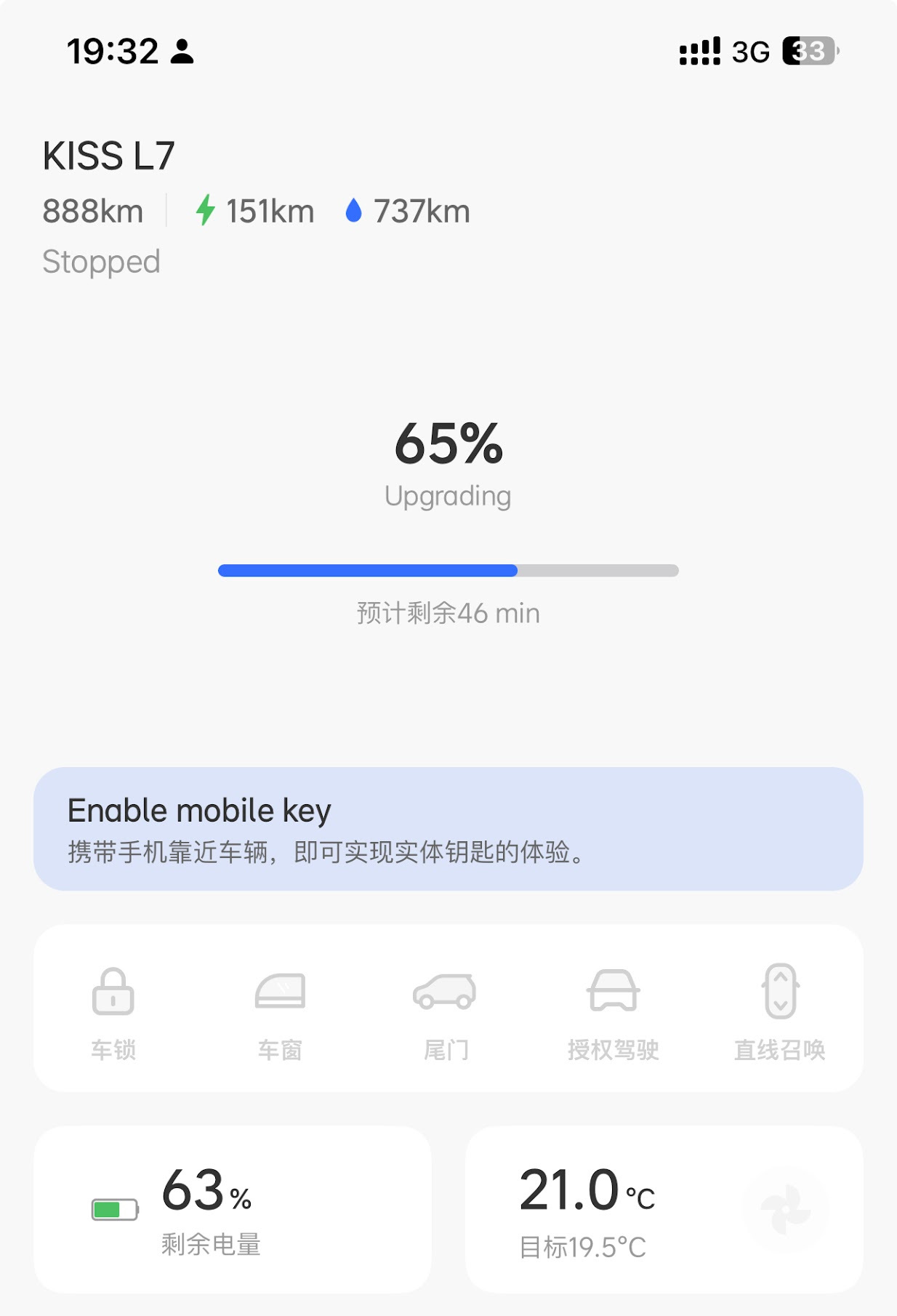Tap the user profile icon in status bar
Image resolution: width=897 pixels, height=1316 pixels.
point(181,51)
